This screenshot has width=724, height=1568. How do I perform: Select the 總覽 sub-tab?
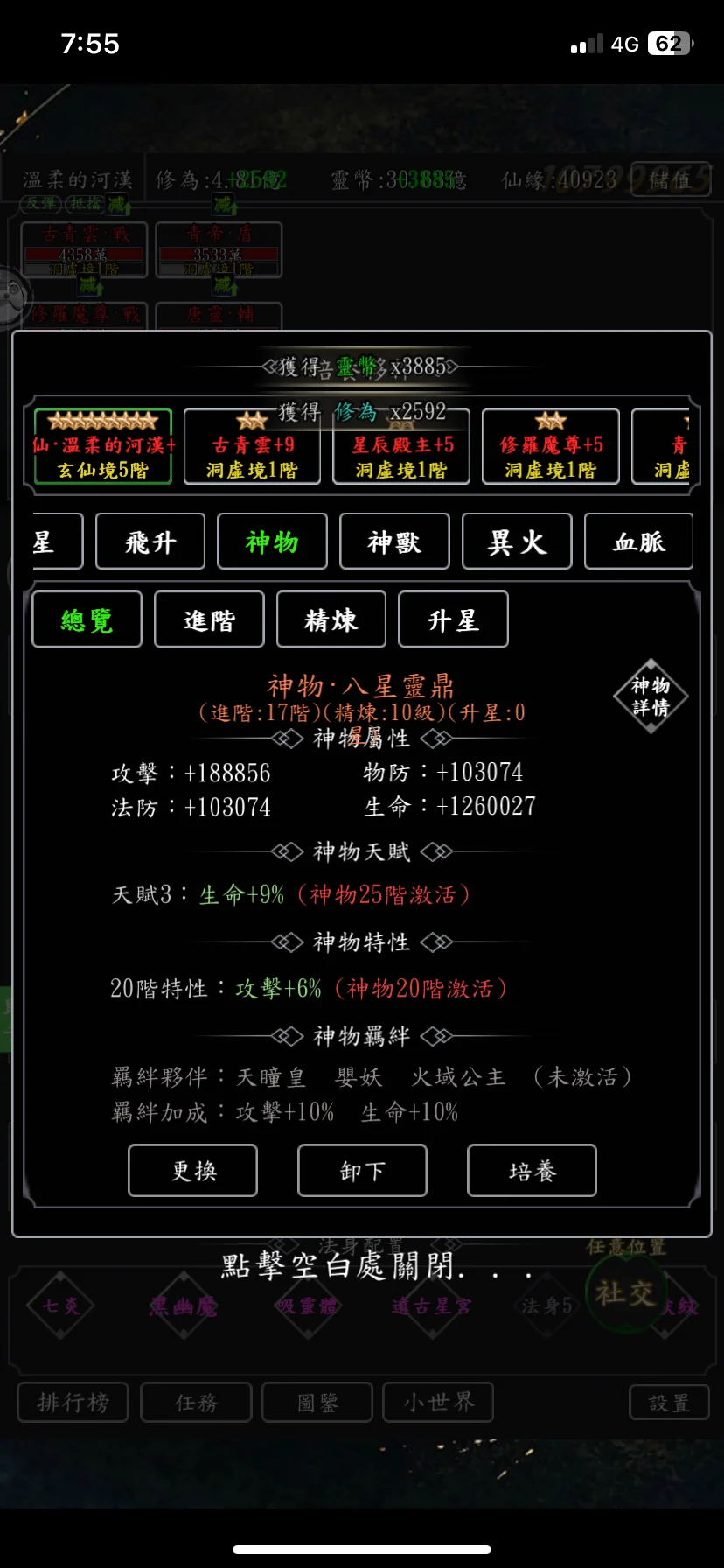[x=87, y=619]
